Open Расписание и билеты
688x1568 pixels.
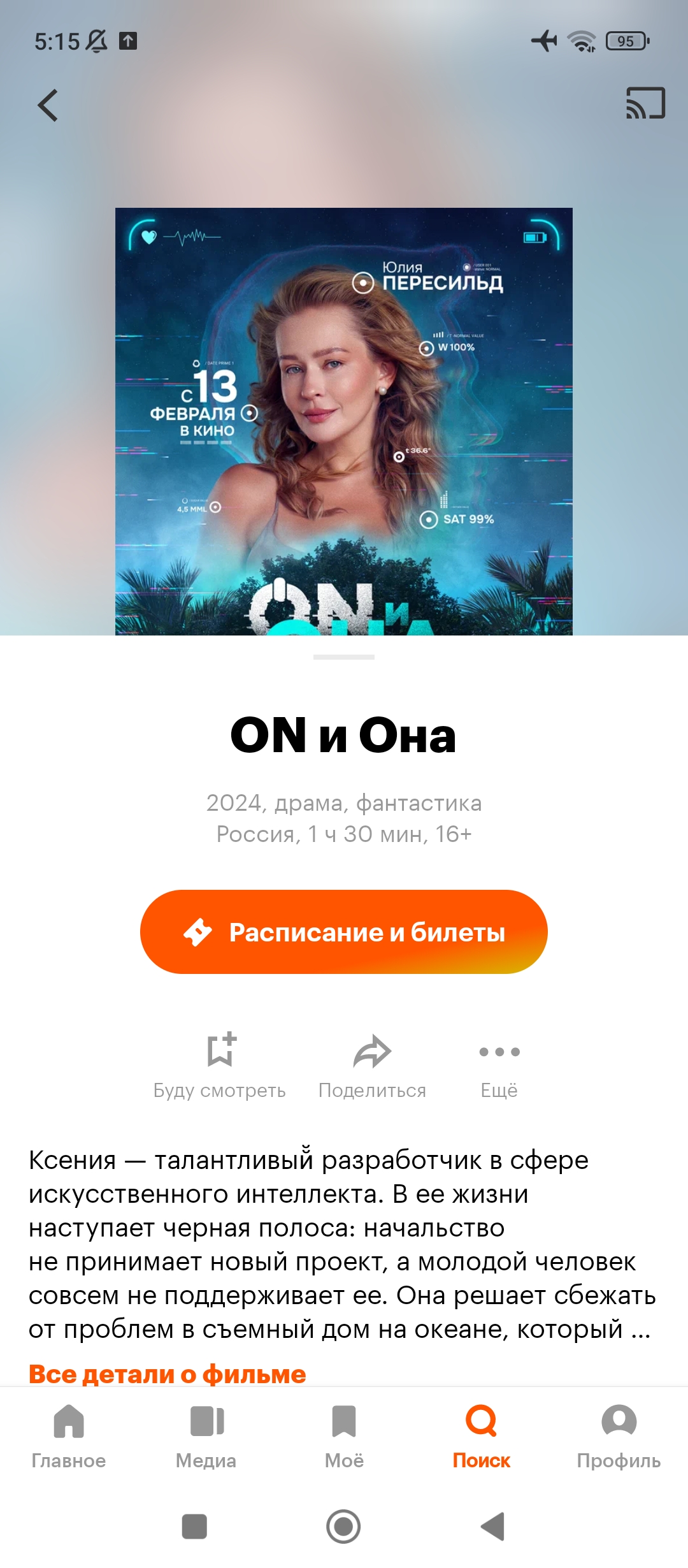344,932
